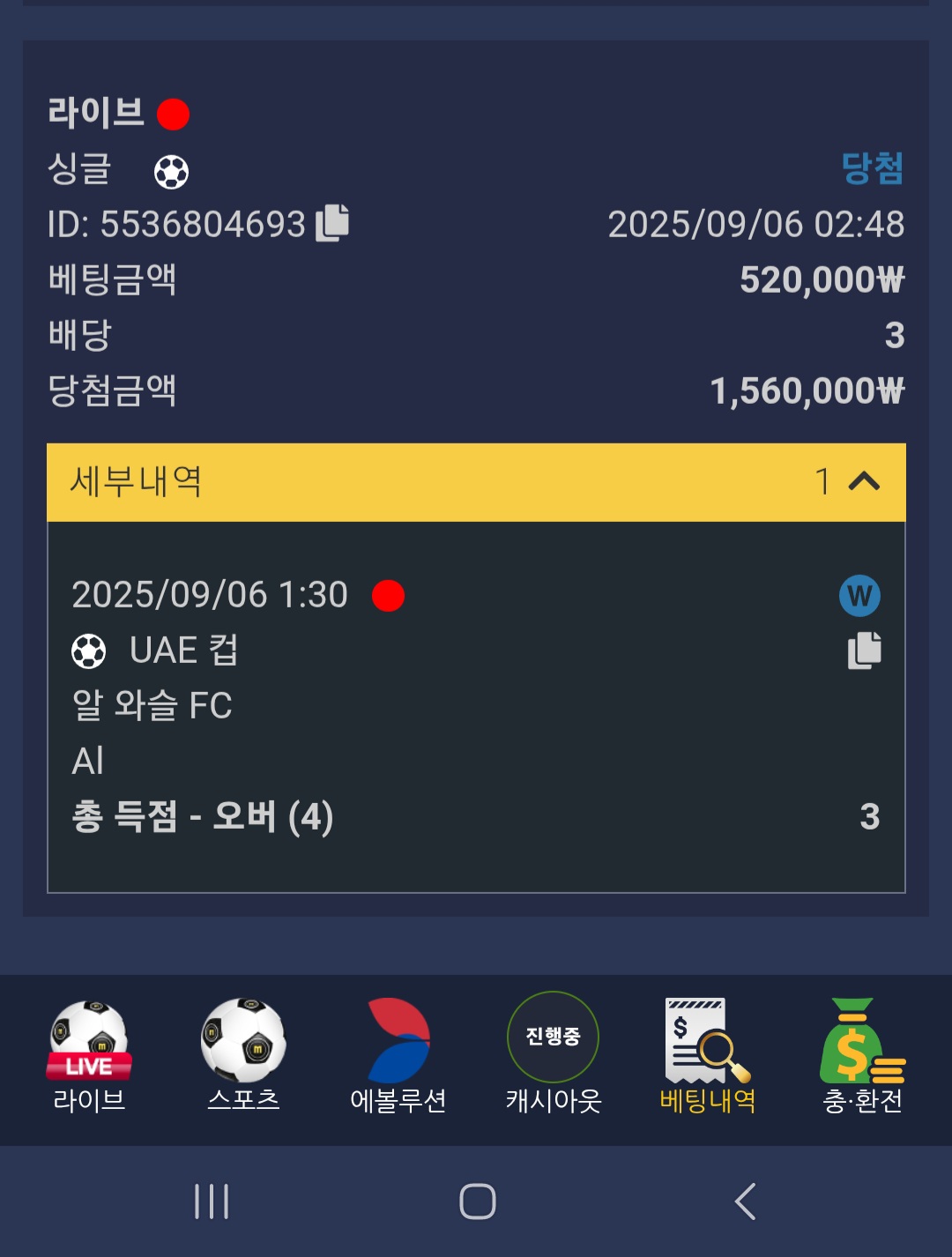
Task: Copy the UAE 컵 match details
Action: tap(864, 651)
